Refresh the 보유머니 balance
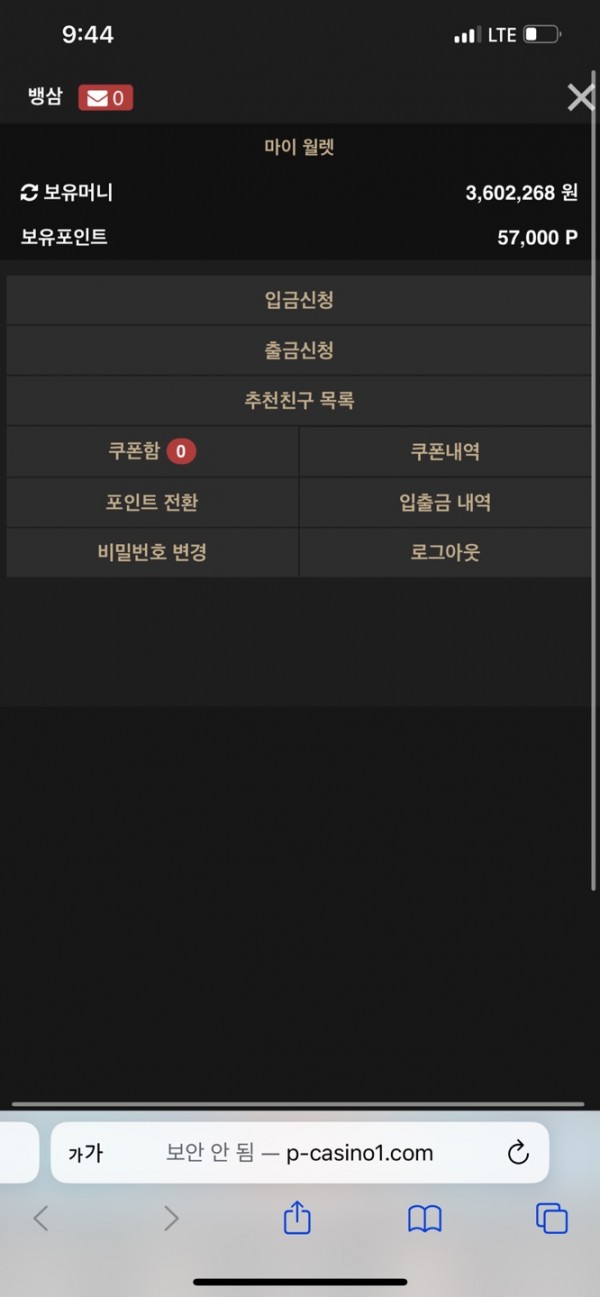 coord(29,193)
